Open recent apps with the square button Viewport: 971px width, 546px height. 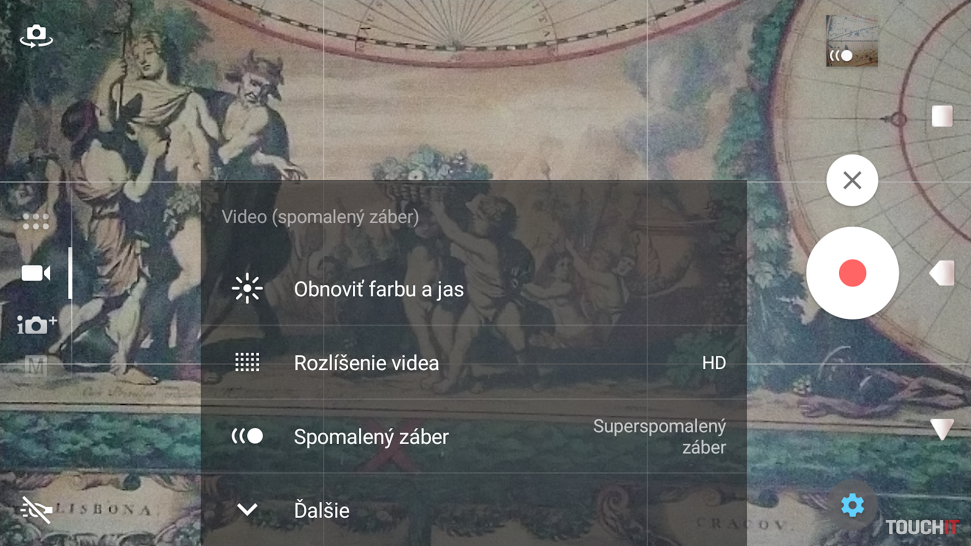[x=942, y=116]
